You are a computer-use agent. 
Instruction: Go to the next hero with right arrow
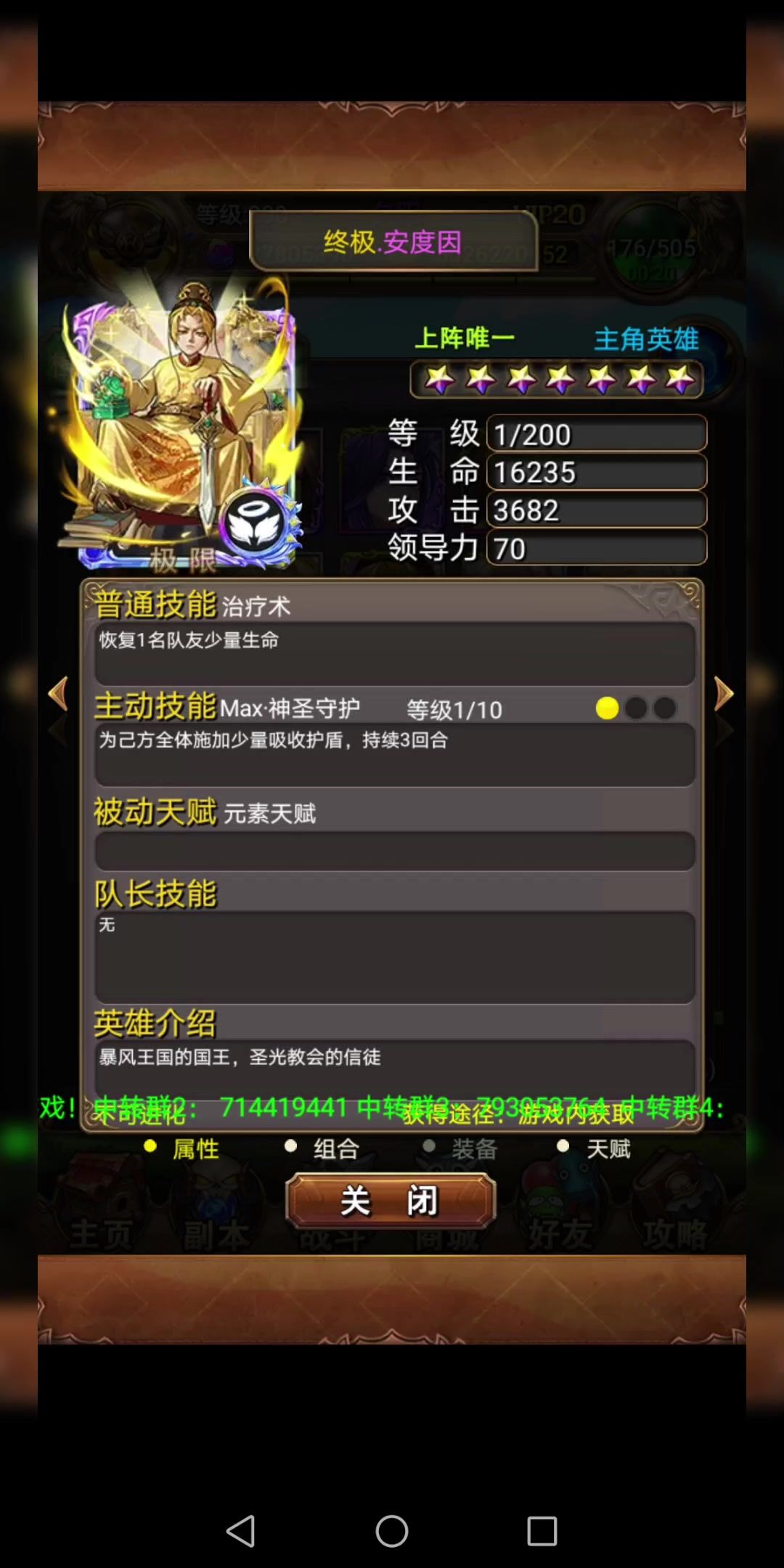pyautogui.click(x=723, y=694)
